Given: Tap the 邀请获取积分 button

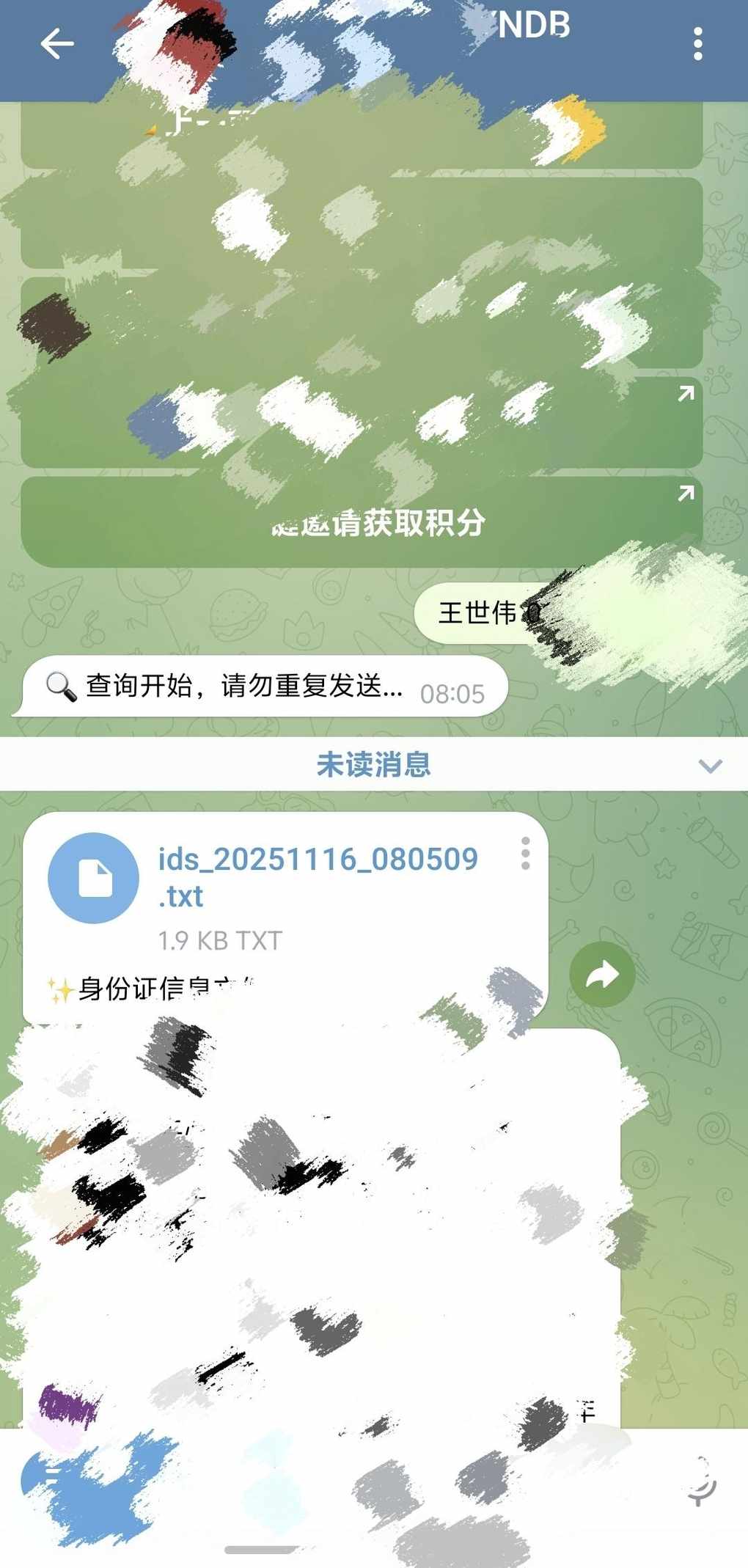Looking at the screenshot, I should click(x=362, y=522).
